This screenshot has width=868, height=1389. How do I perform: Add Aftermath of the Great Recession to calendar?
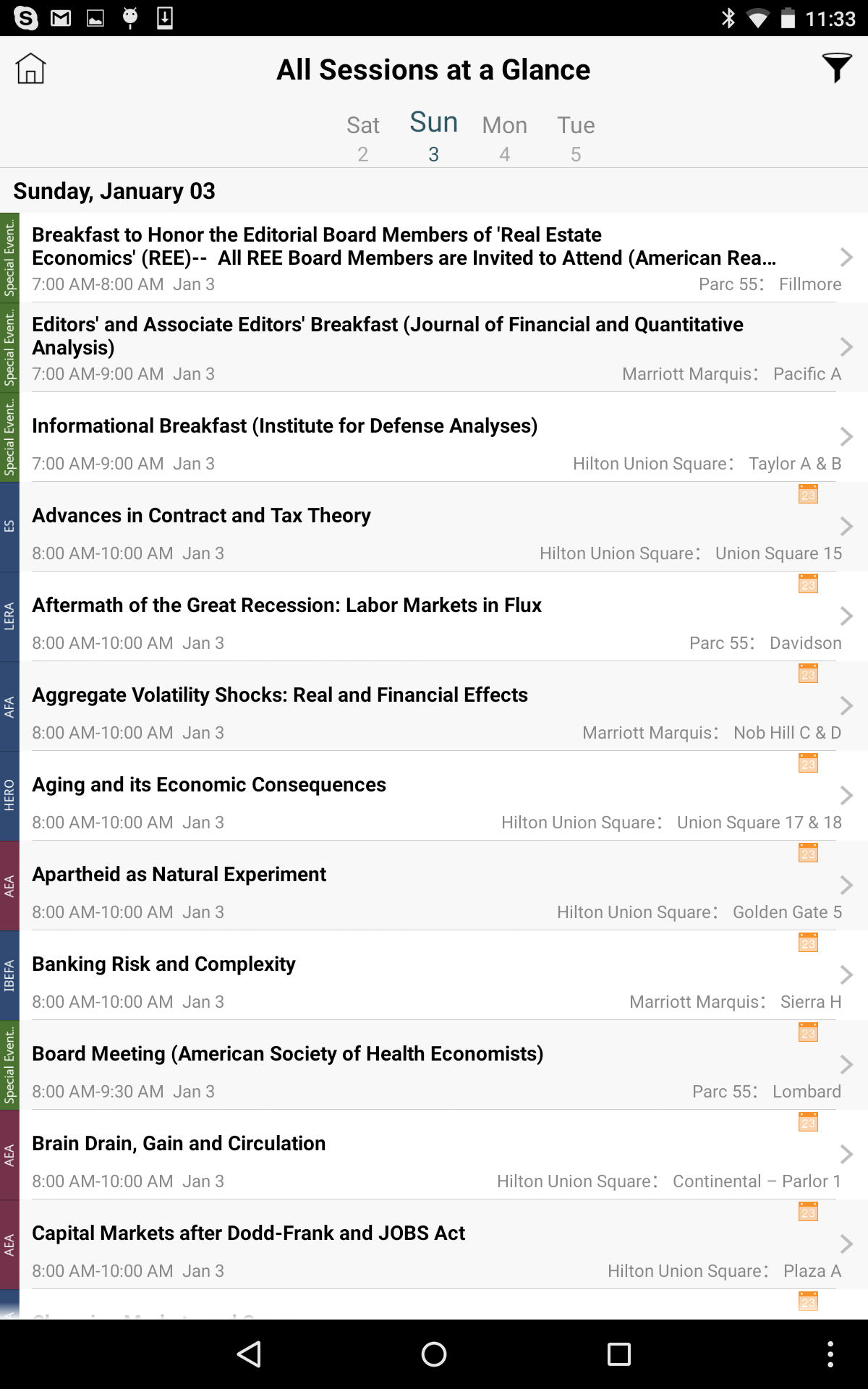tap(808, 584)
